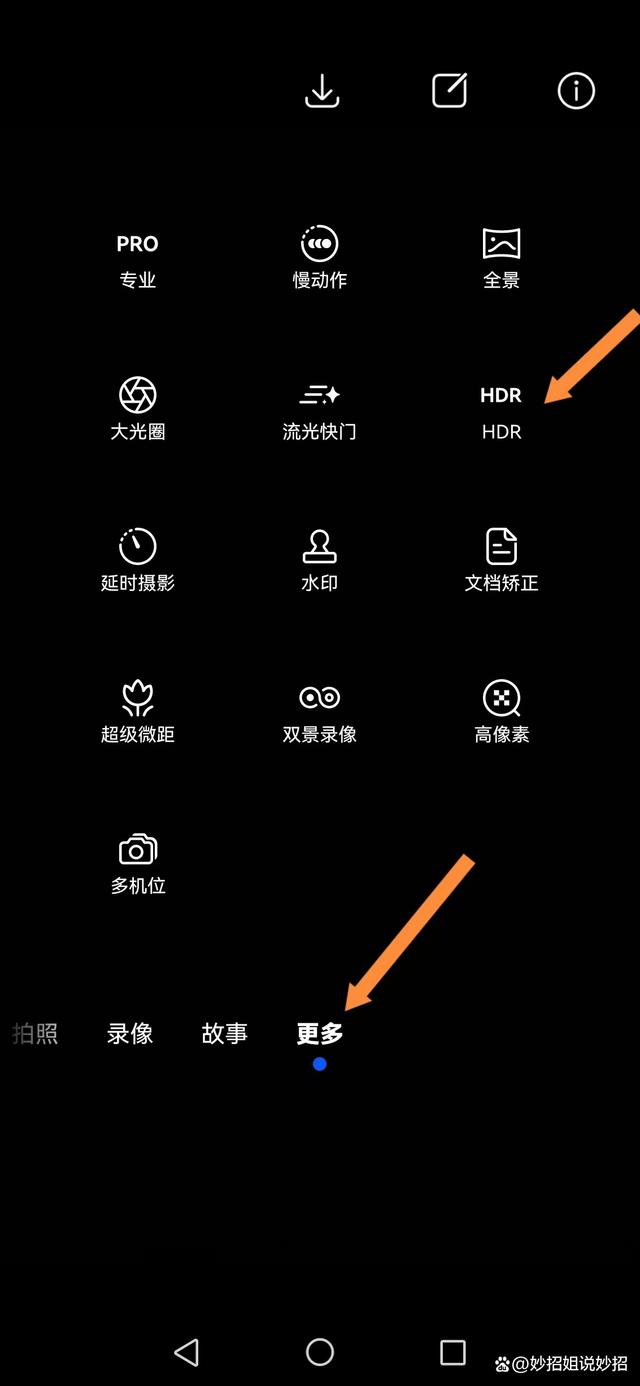Go back with system back button
The image size is (640, 1386).
click(186, 1352)
